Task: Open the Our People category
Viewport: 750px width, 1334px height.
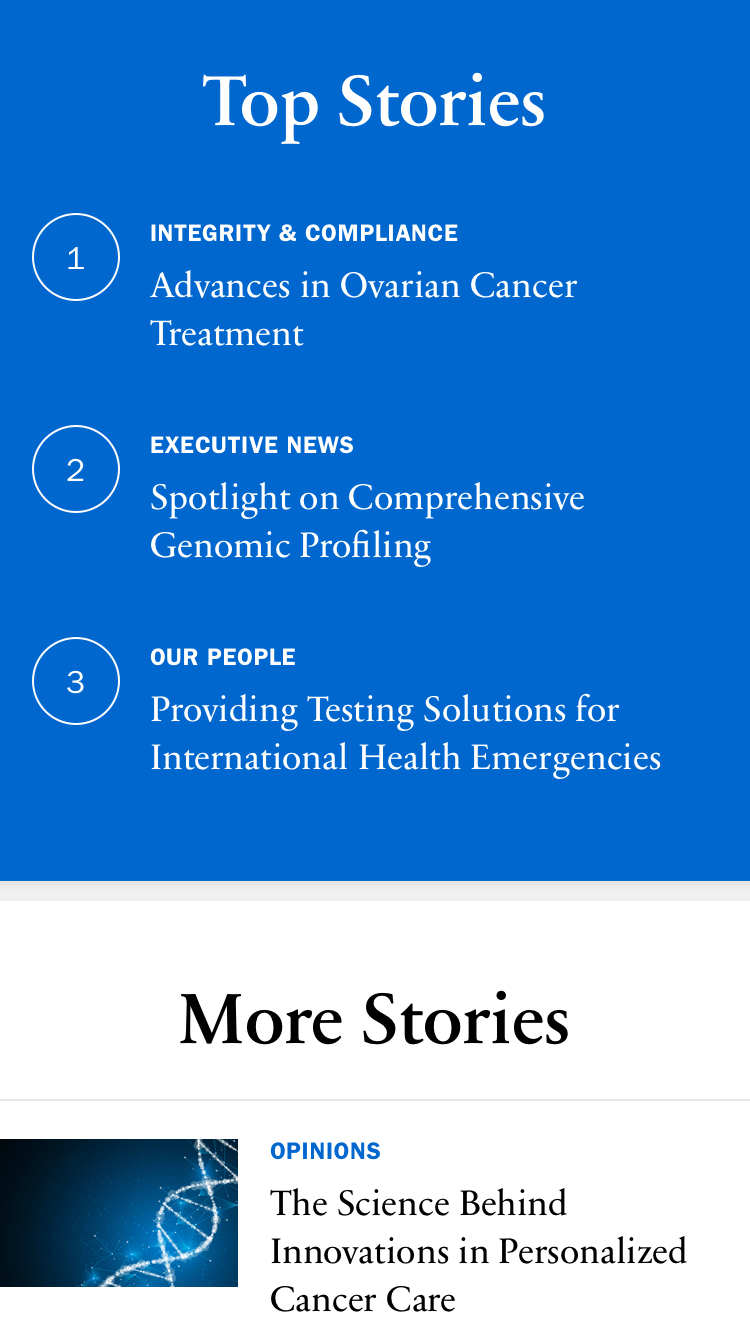Action: pos(223,657)
